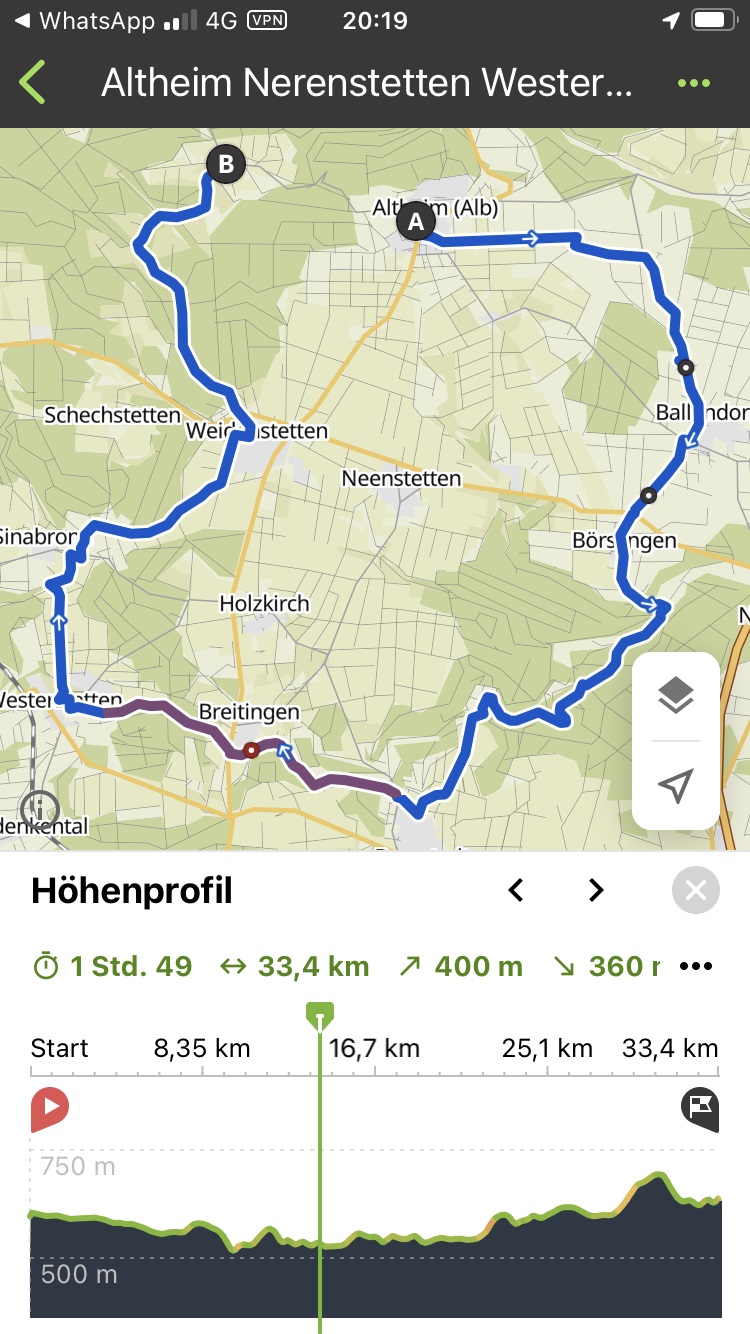Screen dimensions: 750x1334
Task: Show the next profile panel
Action: 596,890
